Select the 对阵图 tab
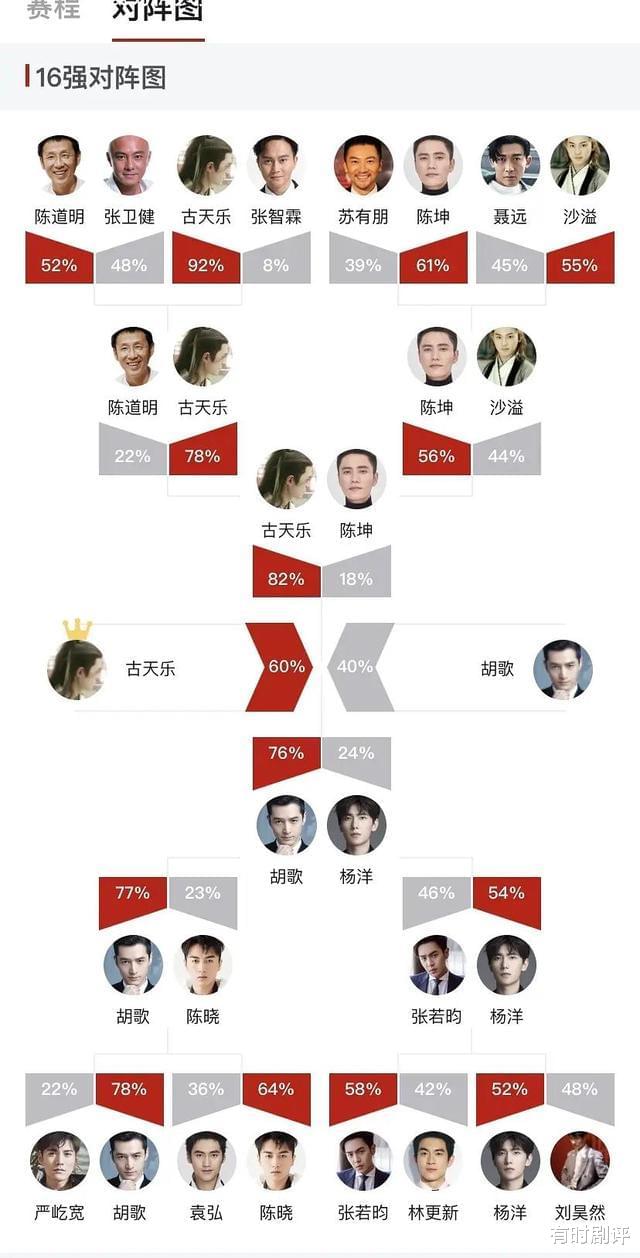This screenshot has width=640, height=1258. point(158,12)
